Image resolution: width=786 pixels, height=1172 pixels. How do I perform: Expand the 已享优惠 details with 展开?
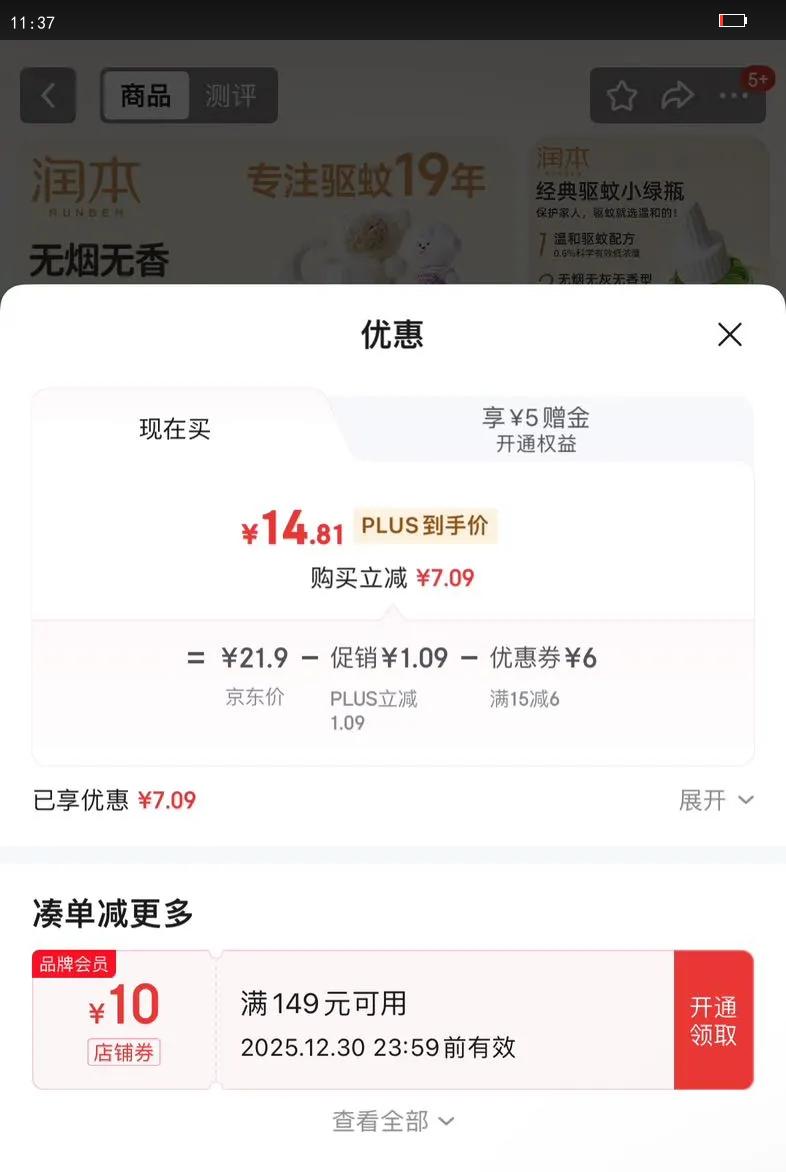[x=715, y=800]
